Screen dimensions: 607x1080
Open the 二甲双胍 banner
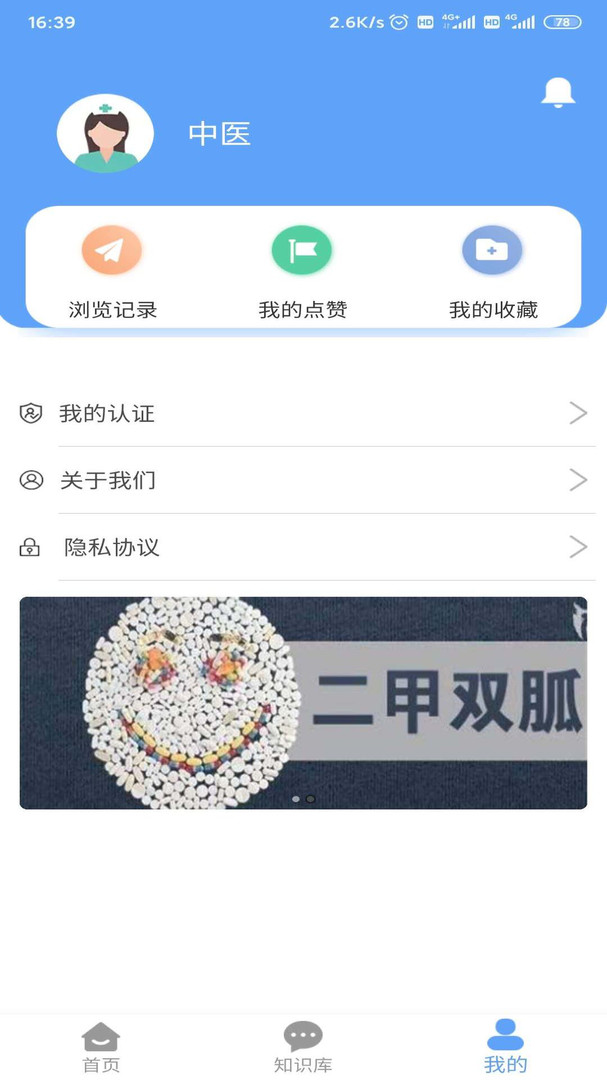[x=303, y=702]
